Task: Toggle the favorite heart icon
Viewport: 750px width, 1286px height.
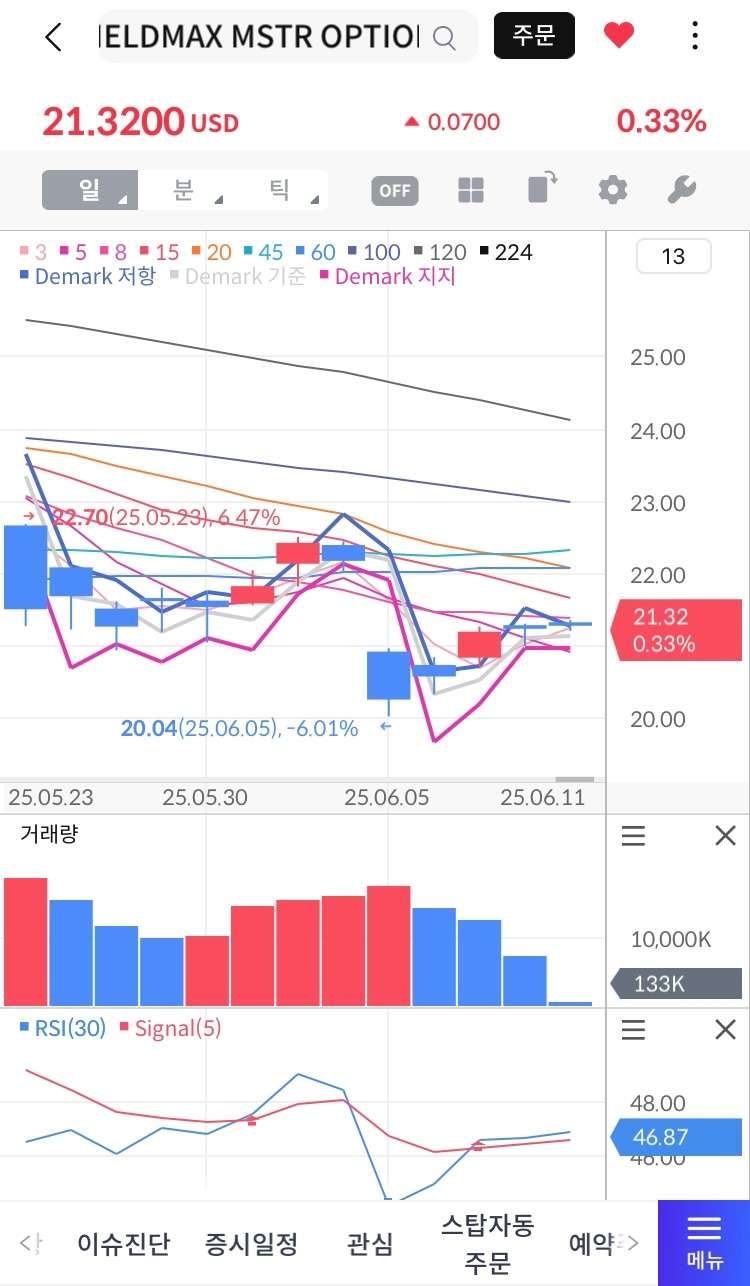Action: point(619,36)
